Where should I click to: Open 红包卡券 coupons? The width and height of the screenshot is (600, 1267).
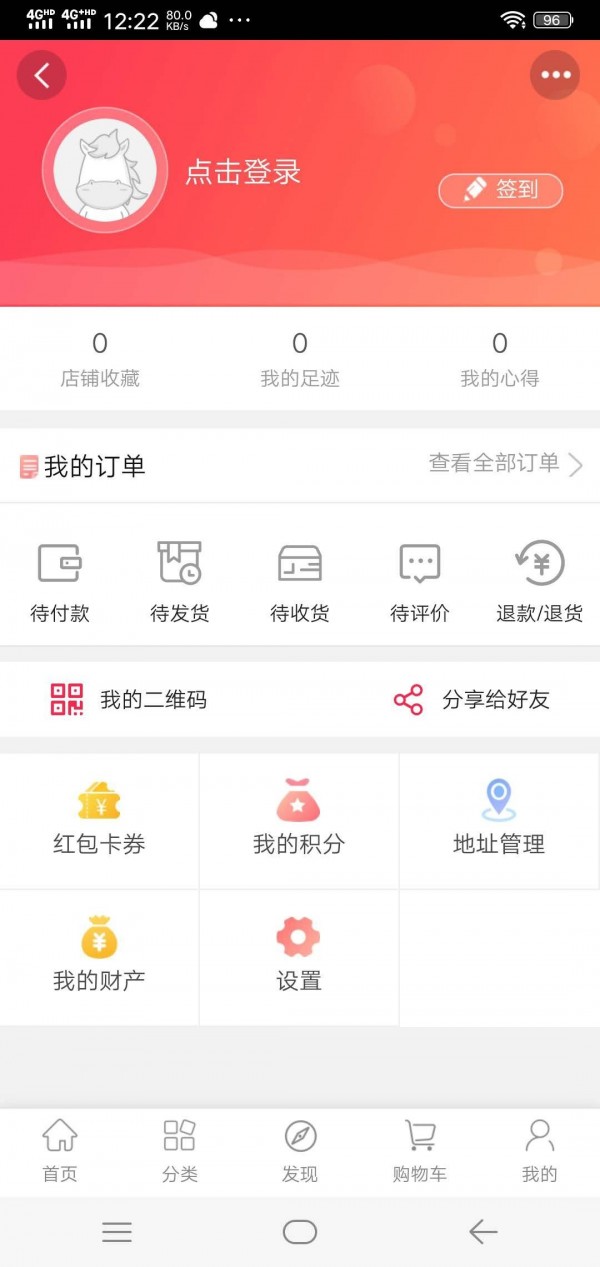[x=99, y=820]
